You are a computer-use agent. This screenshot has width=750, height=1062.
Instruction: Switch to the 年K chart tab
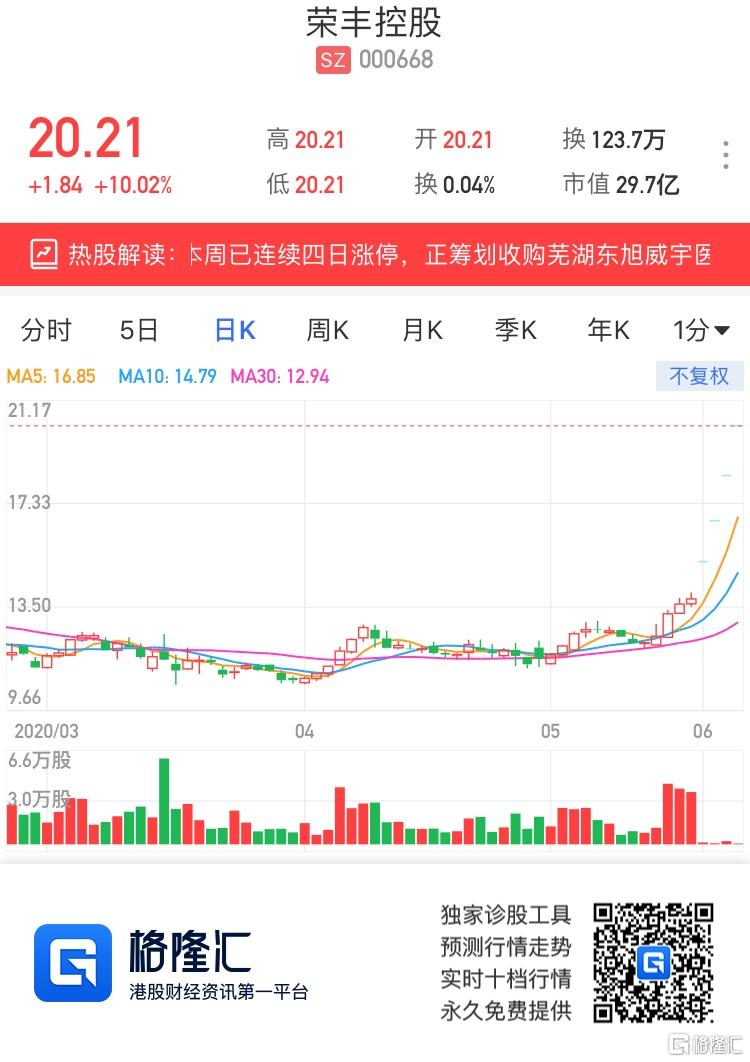[608, 330]
